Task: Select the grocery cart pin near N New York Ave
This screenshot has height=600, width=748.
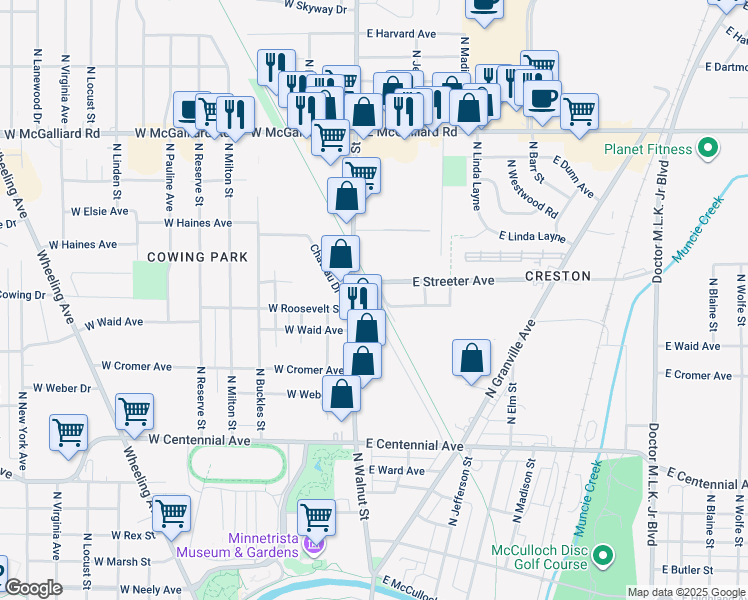Action: pyautogui.click(x=69, y=433)
